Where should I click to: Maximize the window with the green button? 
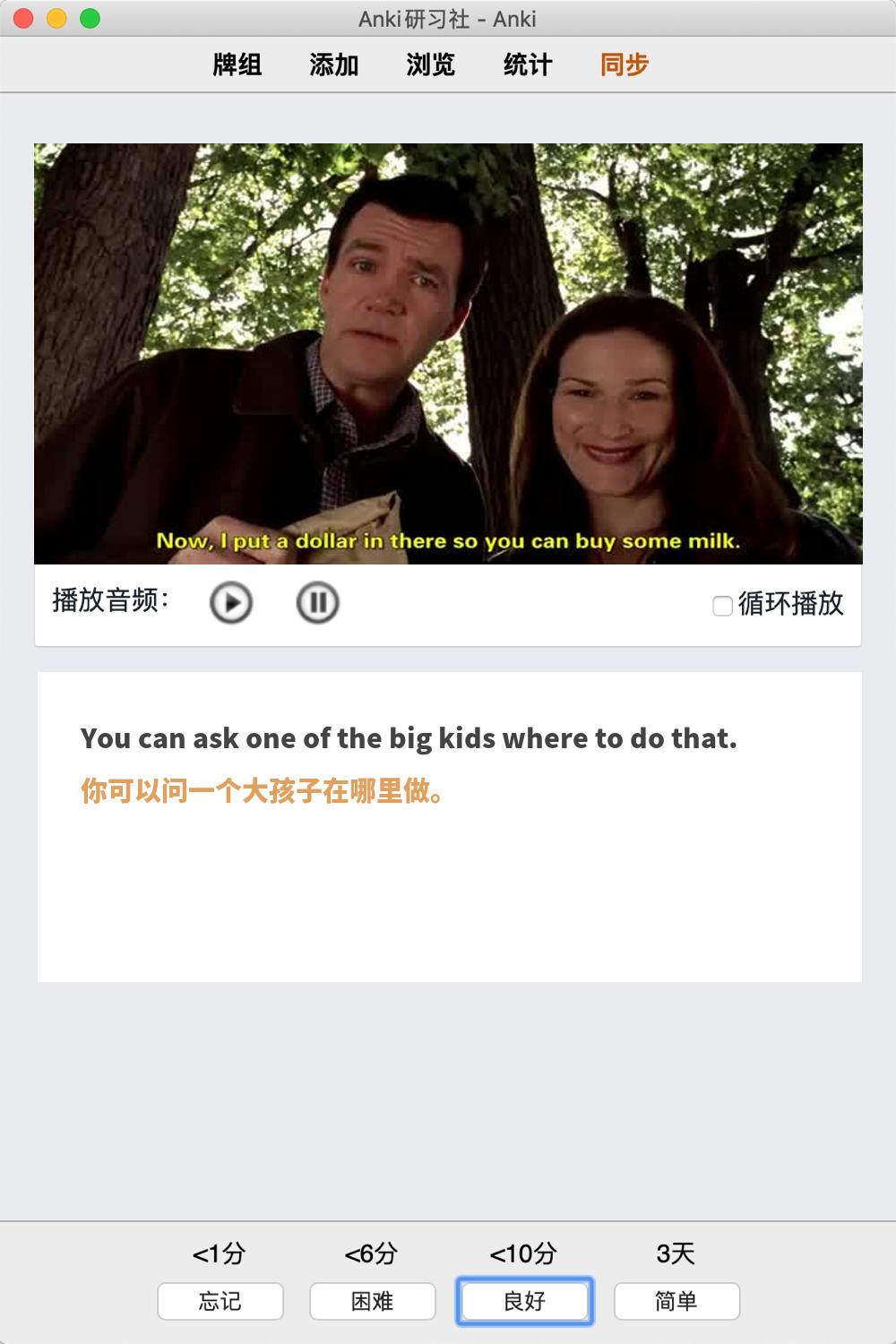[x=90, y=19]
